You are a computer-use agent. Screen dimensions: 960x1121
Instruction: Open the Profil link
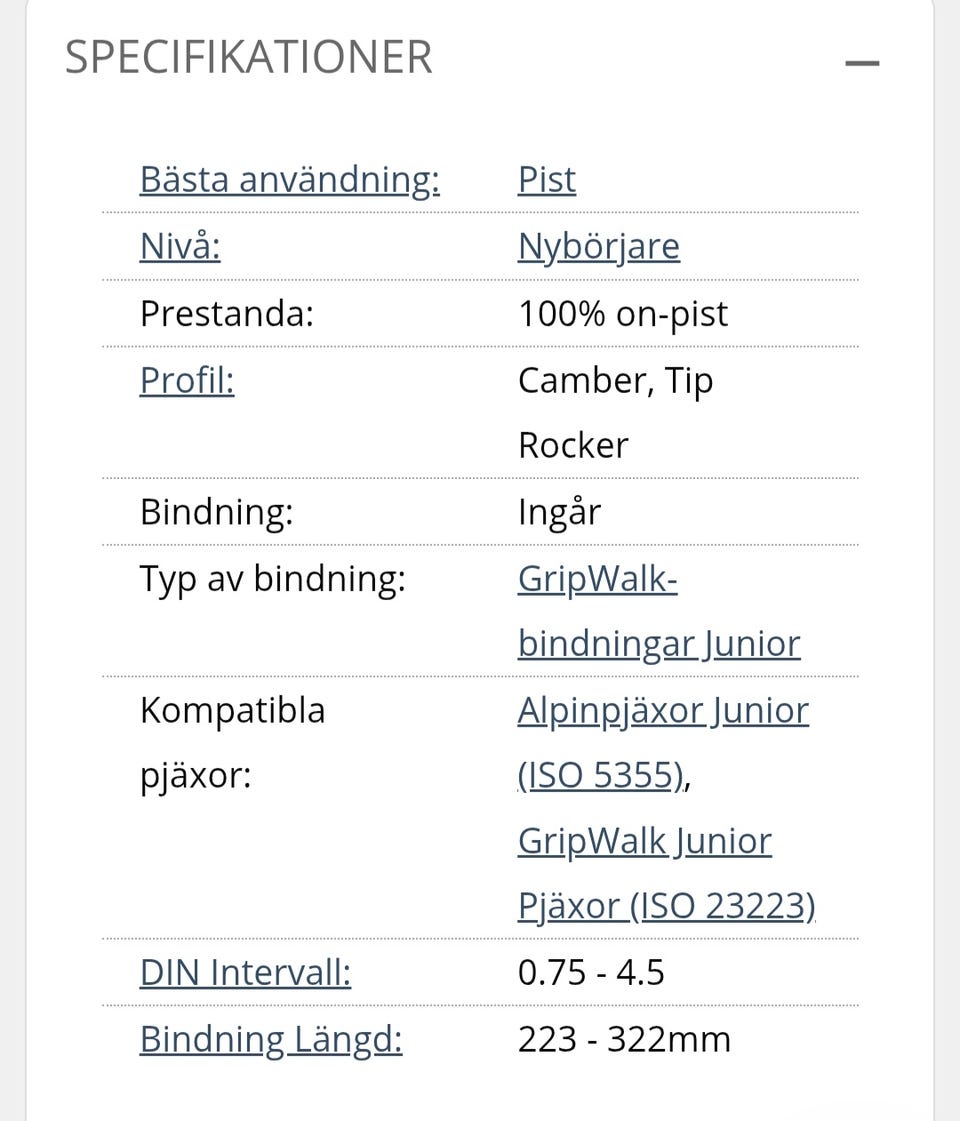187,380
